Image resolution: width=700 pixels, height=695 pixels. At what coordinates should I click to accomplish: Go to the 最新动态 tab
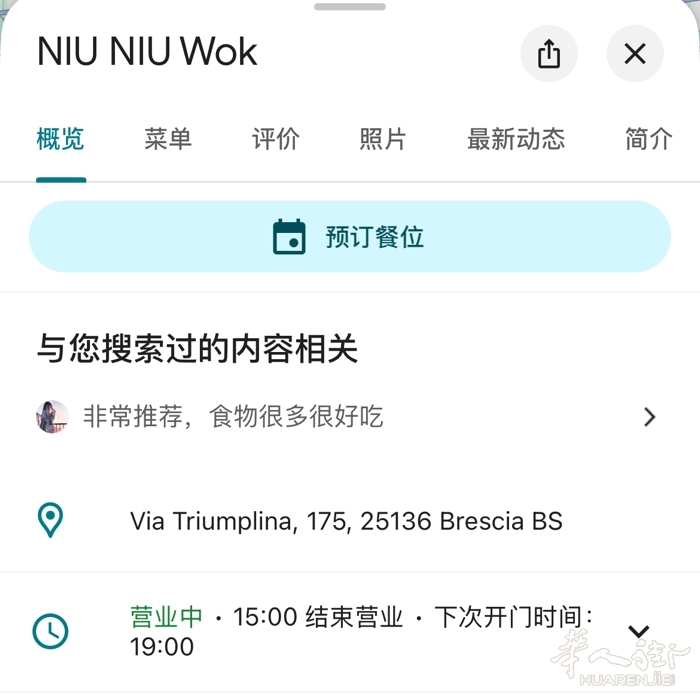pos(516,139)
